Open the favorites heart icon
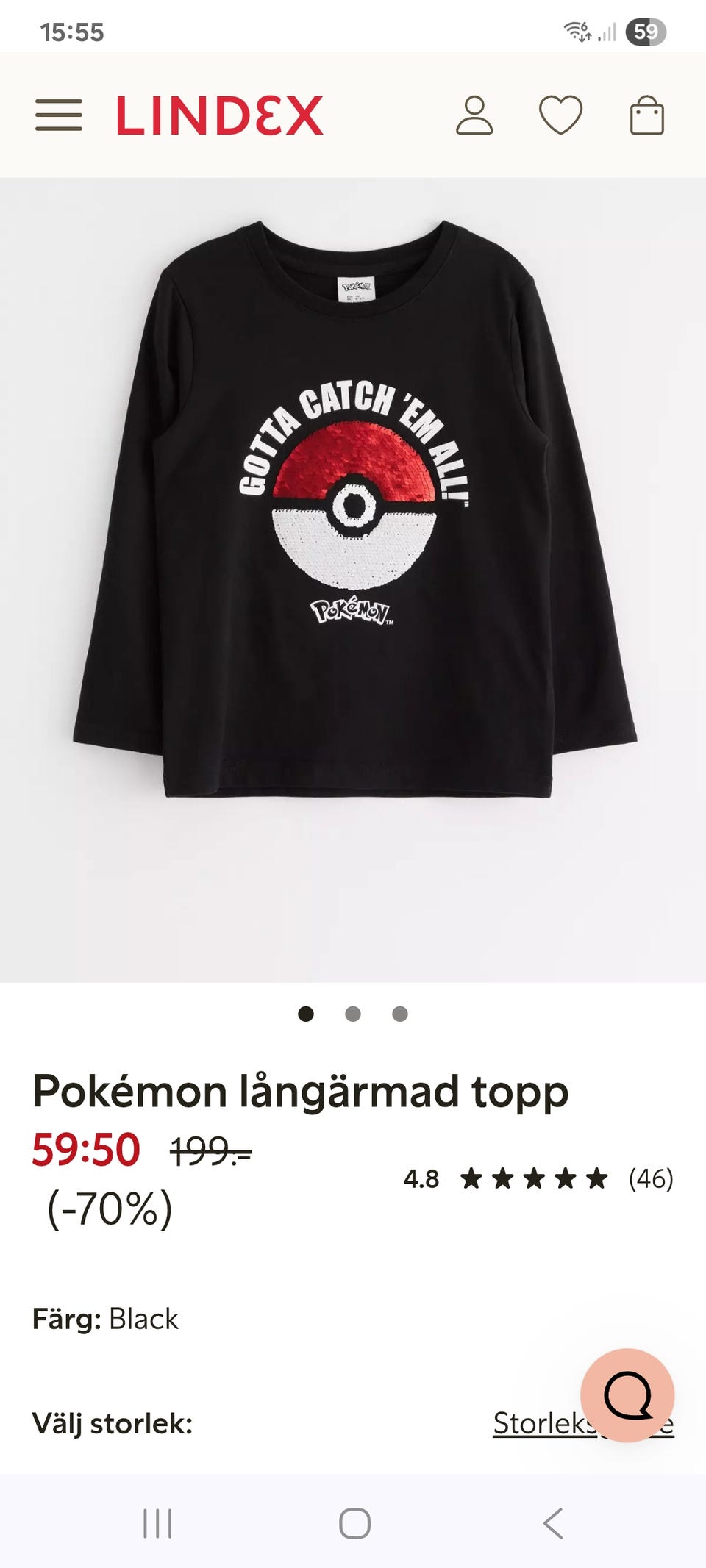706x1568 pixels. pos(560,115)
